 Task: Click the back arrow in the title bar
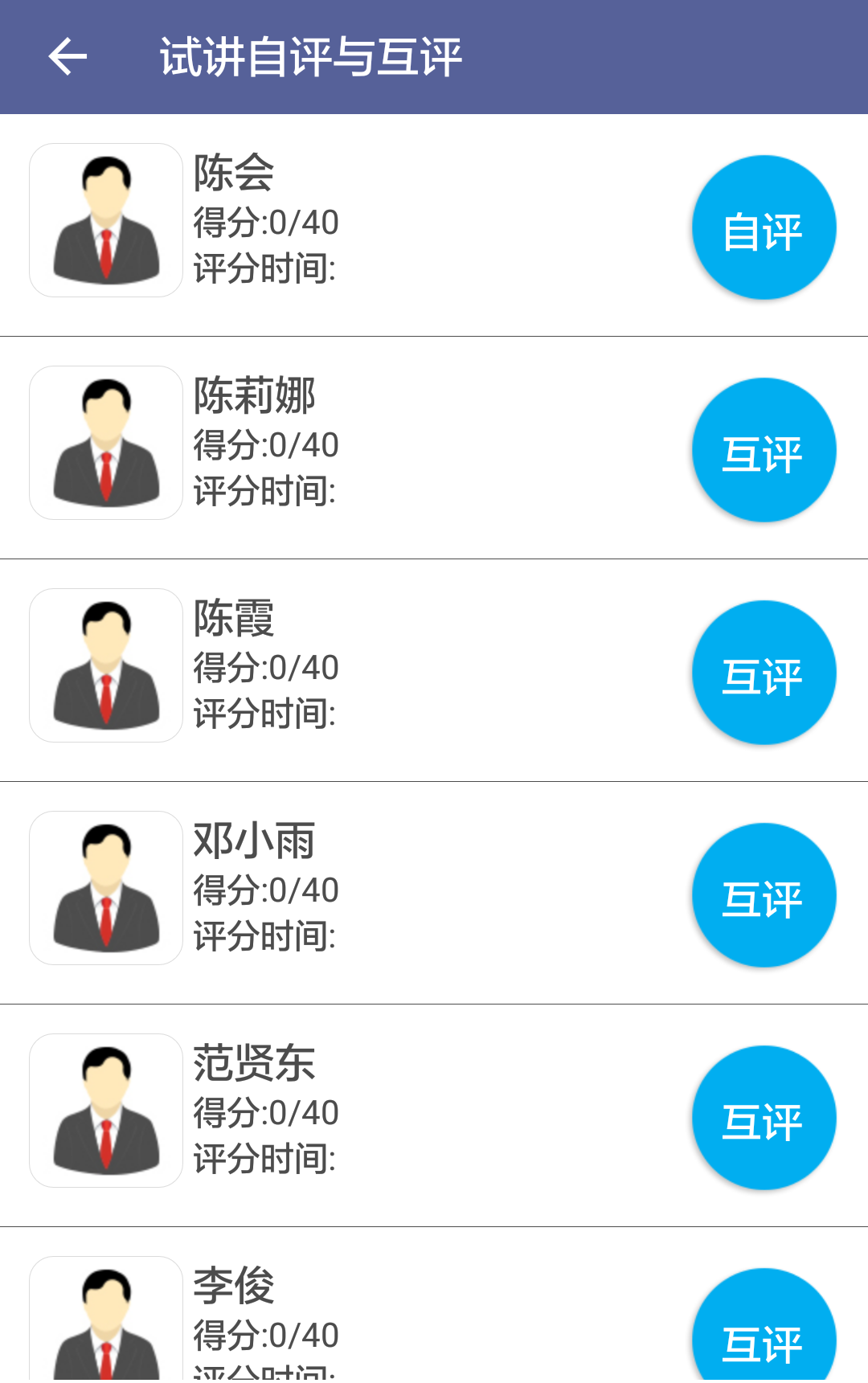67,55
